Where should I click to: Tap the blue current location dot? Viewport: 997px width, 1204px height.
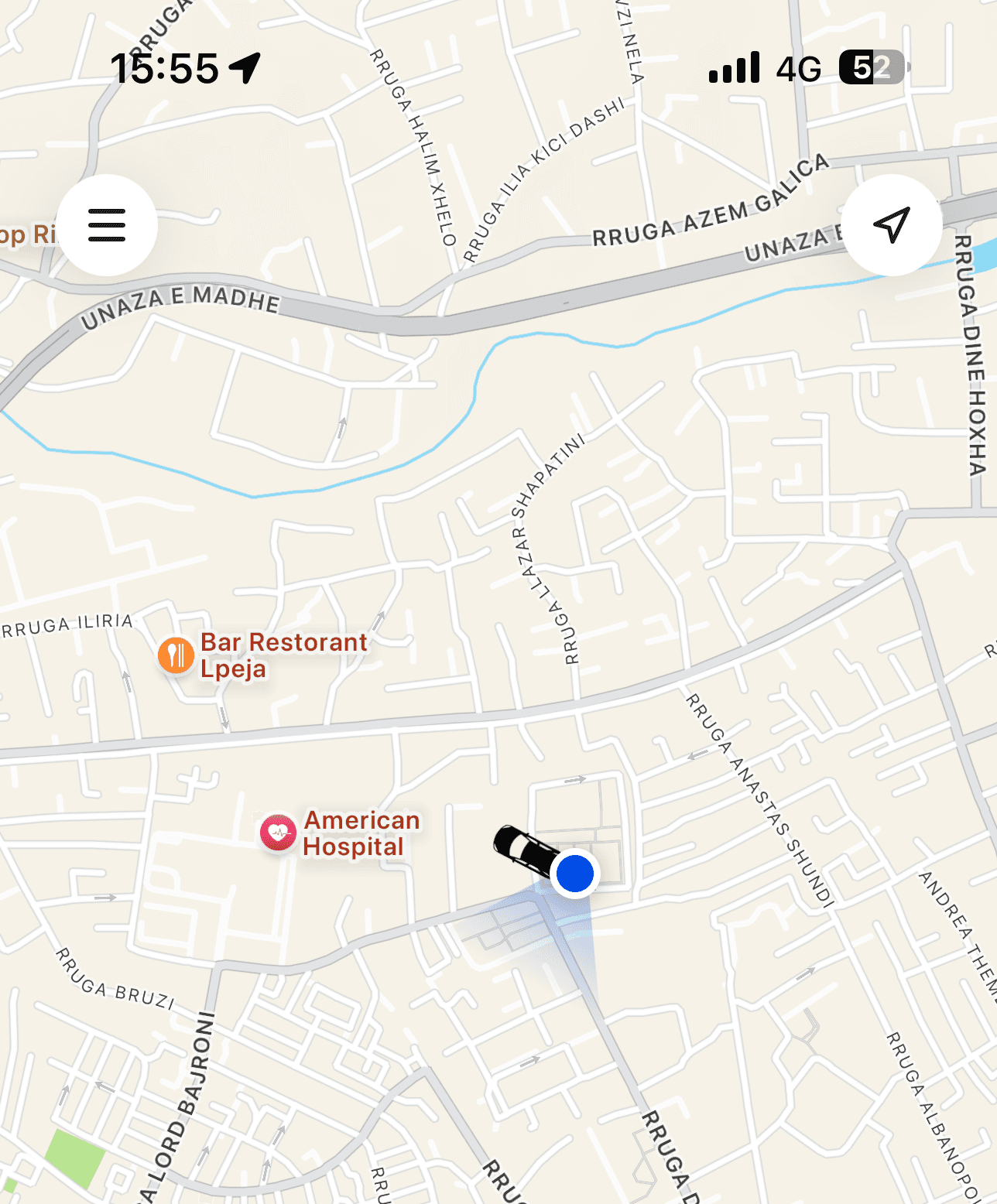tap(574, 874)
